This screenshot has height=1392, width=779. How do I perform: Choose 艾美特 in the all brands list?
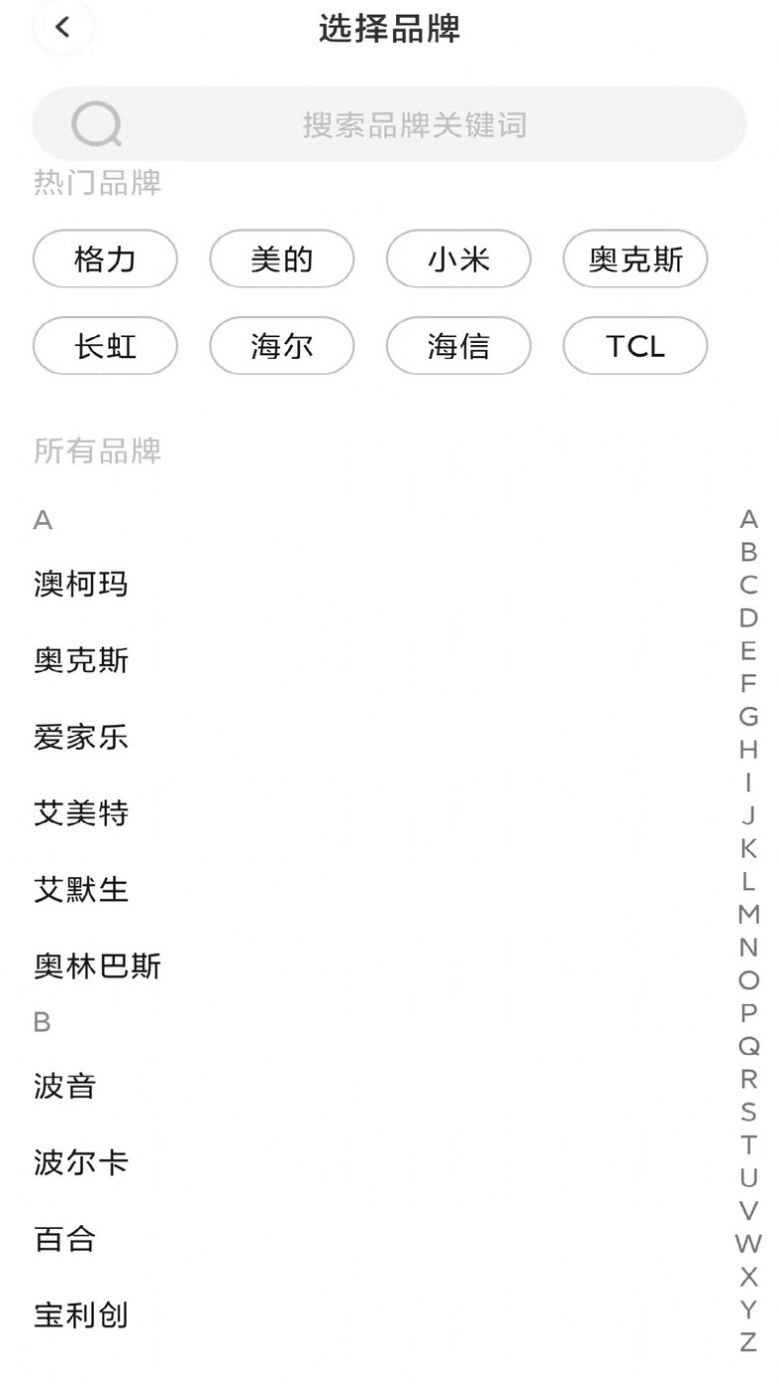point(80,815)
